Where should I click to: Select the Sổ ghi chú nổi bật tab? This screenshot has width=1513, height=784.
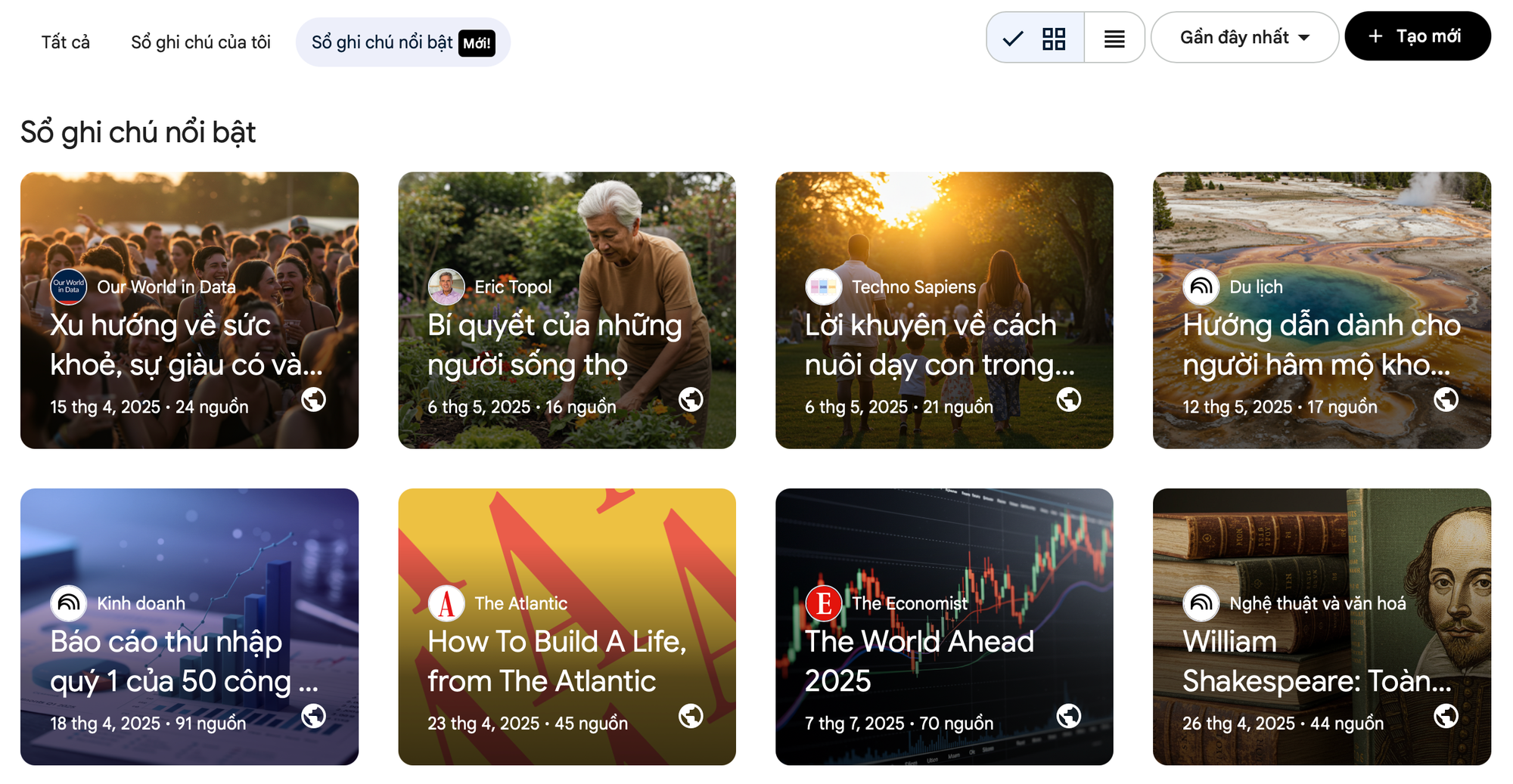click(402, 42)
